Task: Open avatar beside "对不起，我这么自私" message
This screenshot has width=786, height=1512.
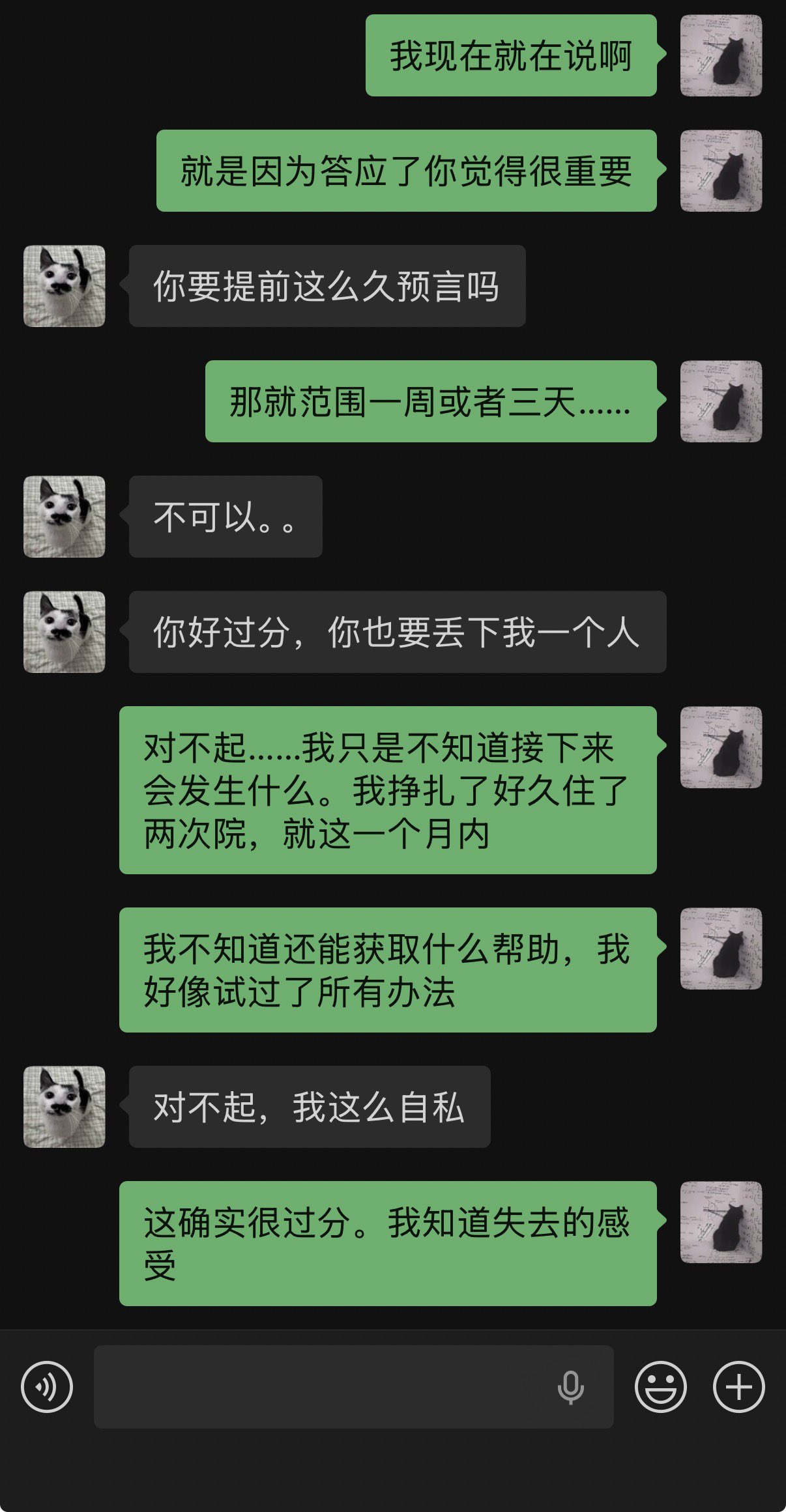Action: (65, 1107)
